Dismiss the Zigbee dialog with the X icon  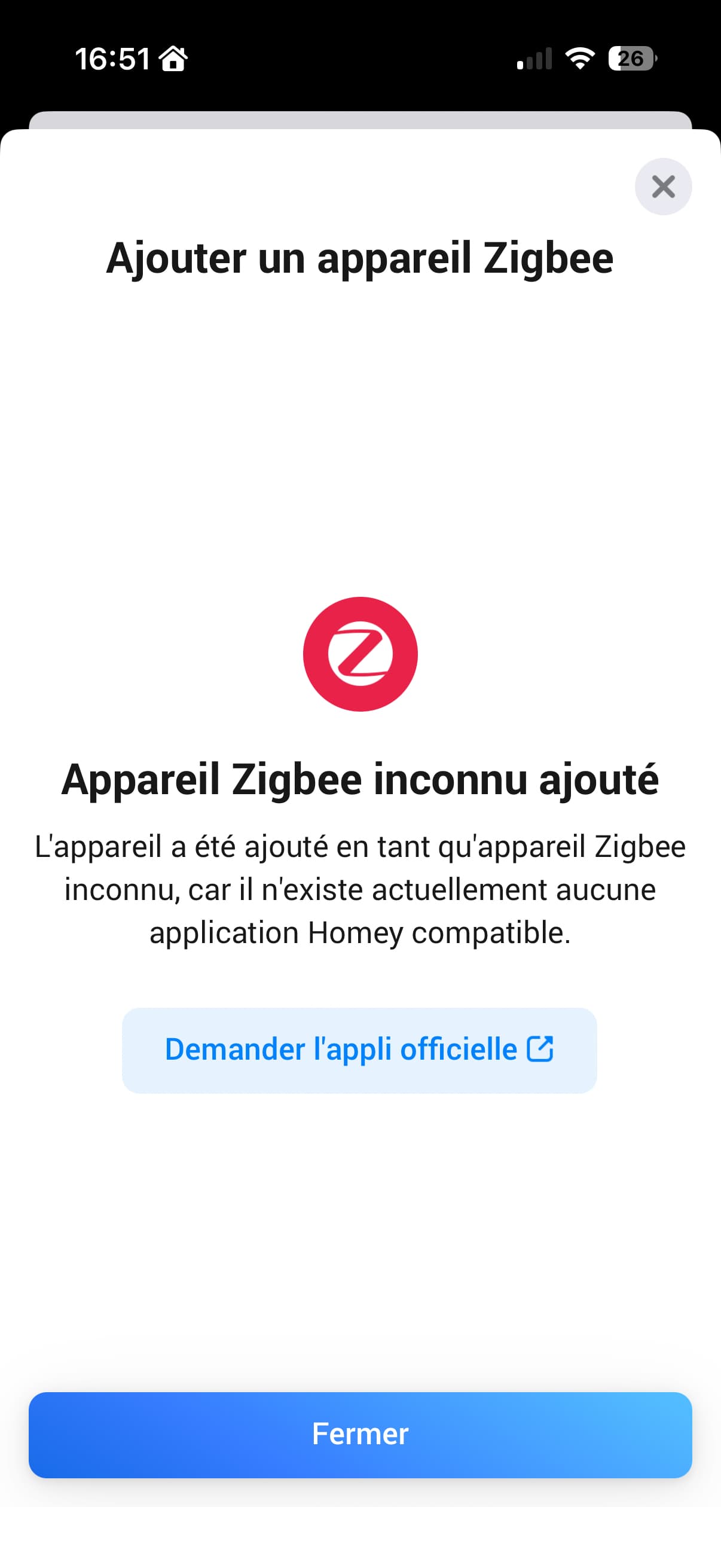pyautogui.click(x=662, y=186)
